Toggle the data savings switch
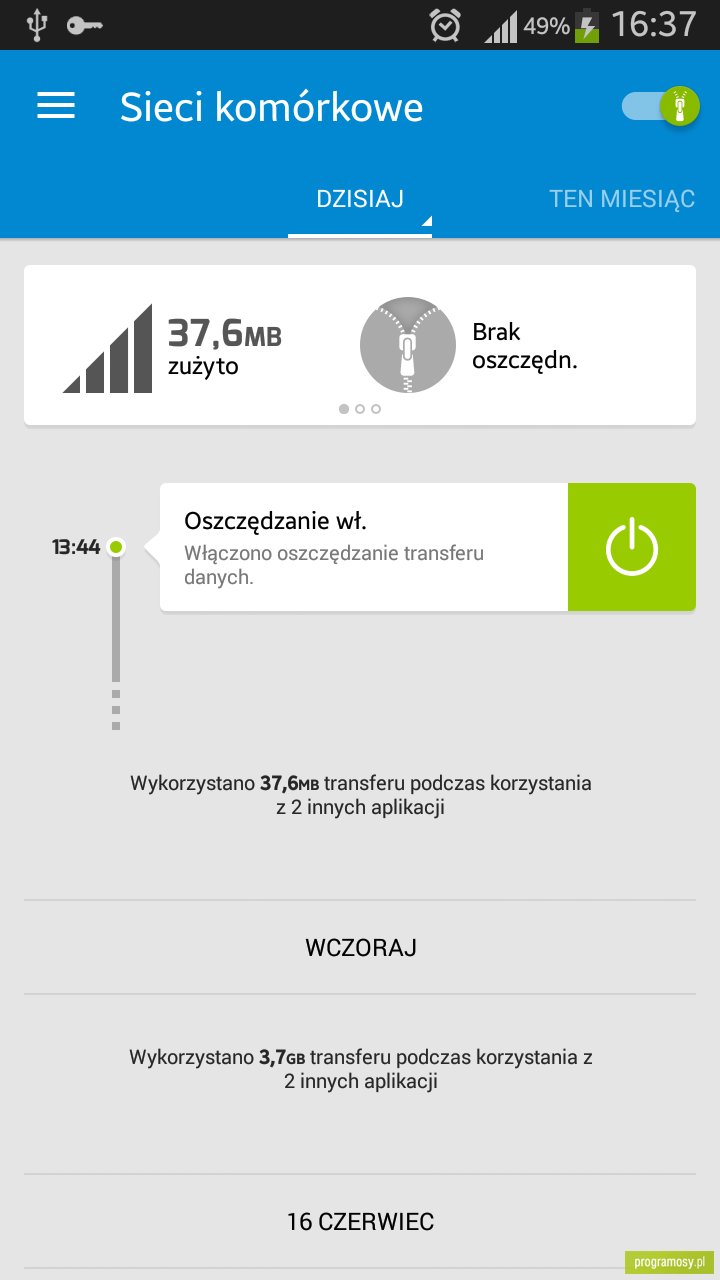 coord(660,105)
